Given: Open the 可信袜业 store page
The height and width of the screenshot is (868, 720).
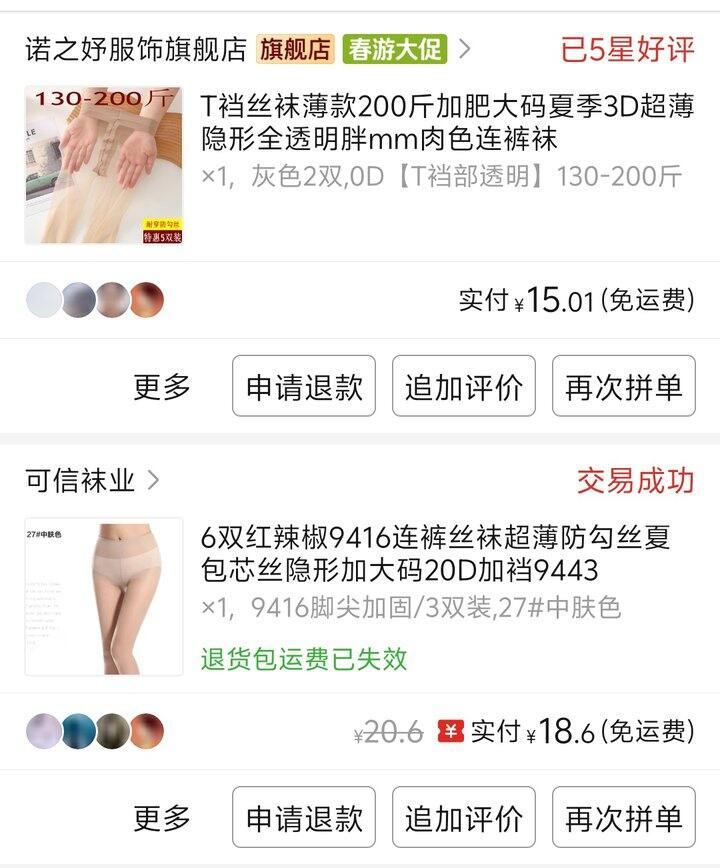Looking at the screenshot, I should pyautogui.click(x=81, y=481).
